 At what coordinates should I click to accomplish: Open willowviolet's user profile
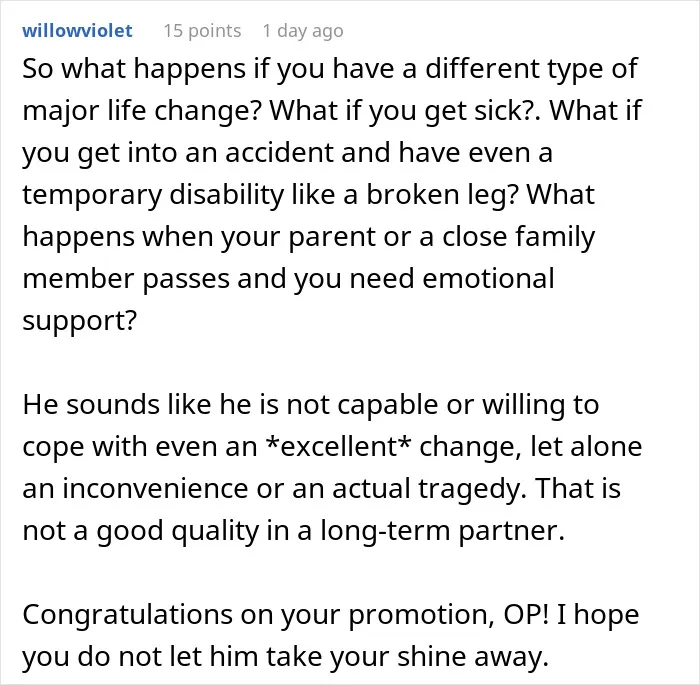click(x=77, y=31)
